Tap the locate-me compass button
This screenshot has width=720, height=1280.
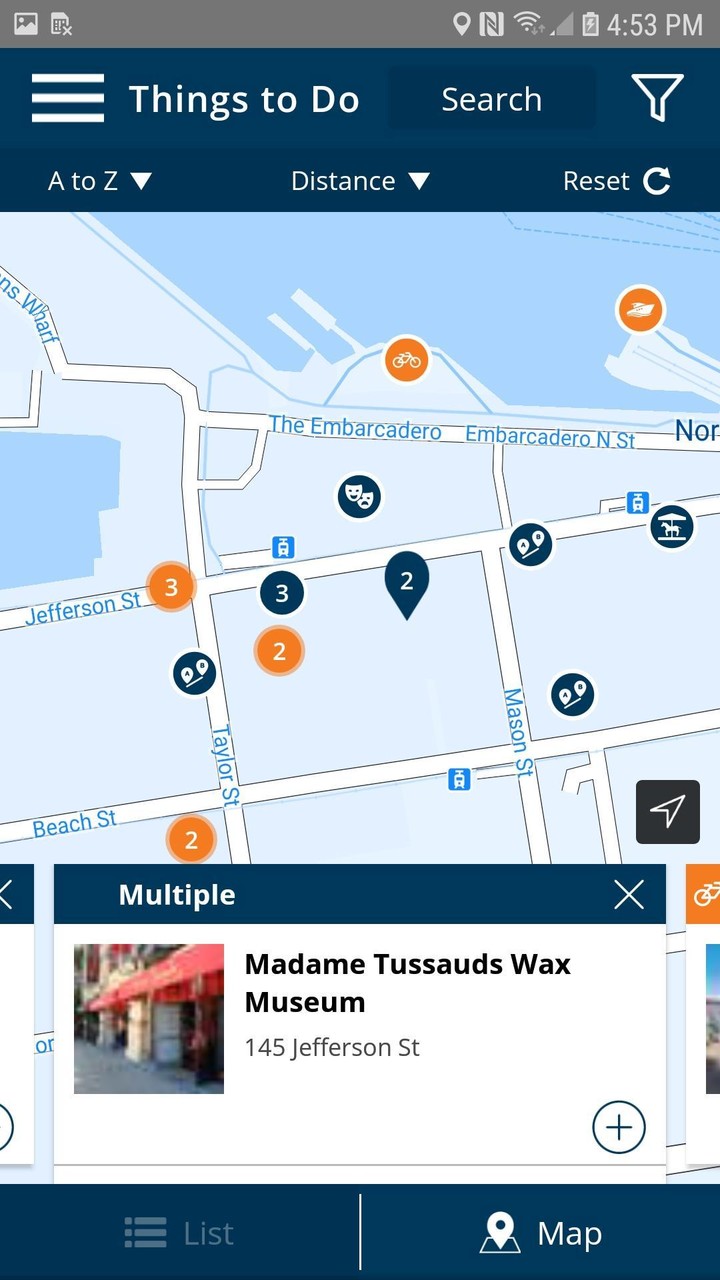pos(667,811)
